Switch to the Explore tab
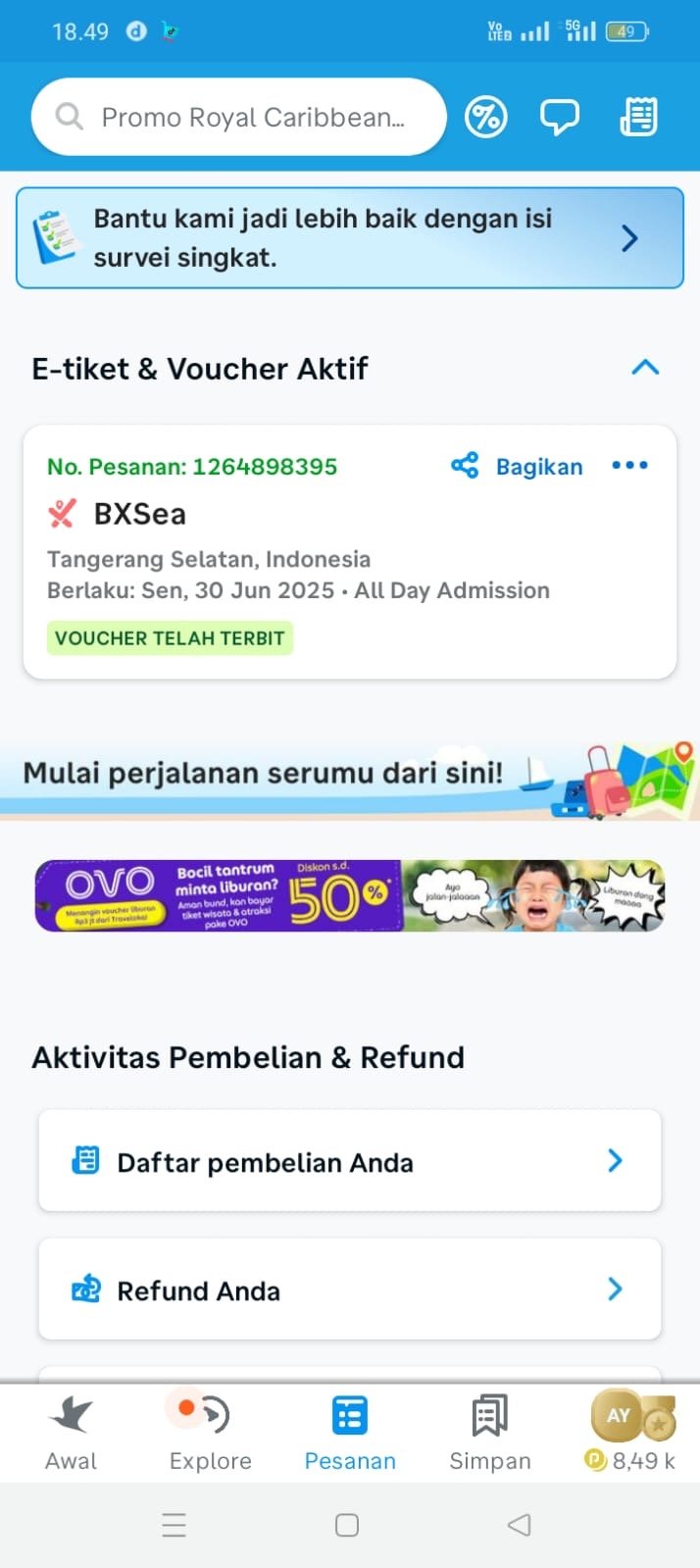The image size is (700, 1568). click(x=210, y=1433)
